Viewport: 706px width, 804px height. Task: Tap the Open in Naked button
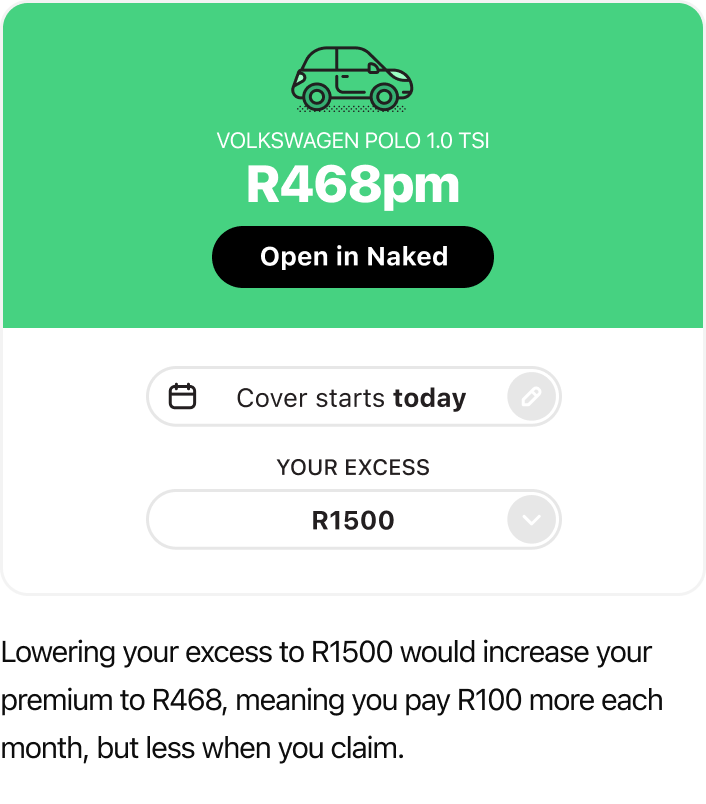pos(353,257)
